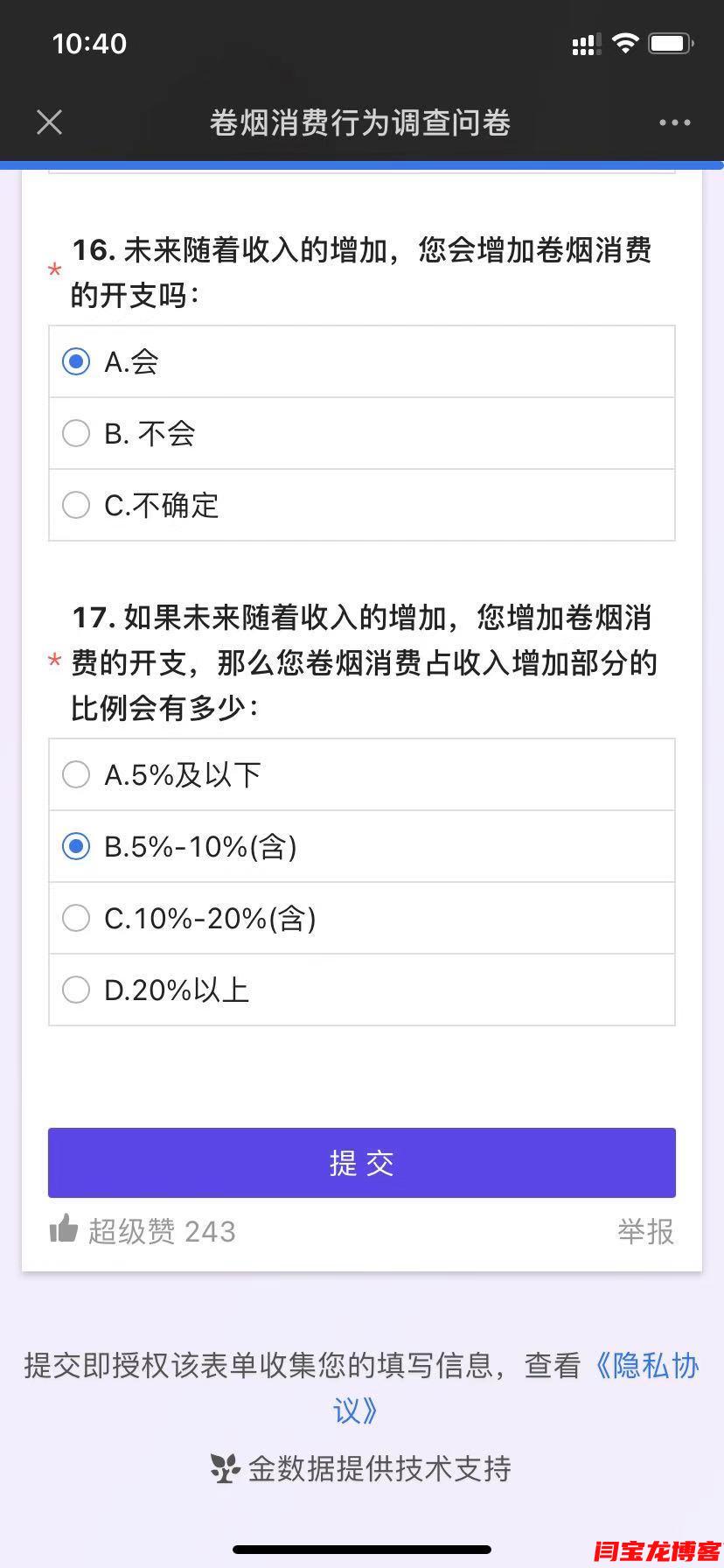Click the thumbs-up 超级赞 icon
Image resolution: width=724 pixels, height=1568 pixels.
pos(63,1231)
